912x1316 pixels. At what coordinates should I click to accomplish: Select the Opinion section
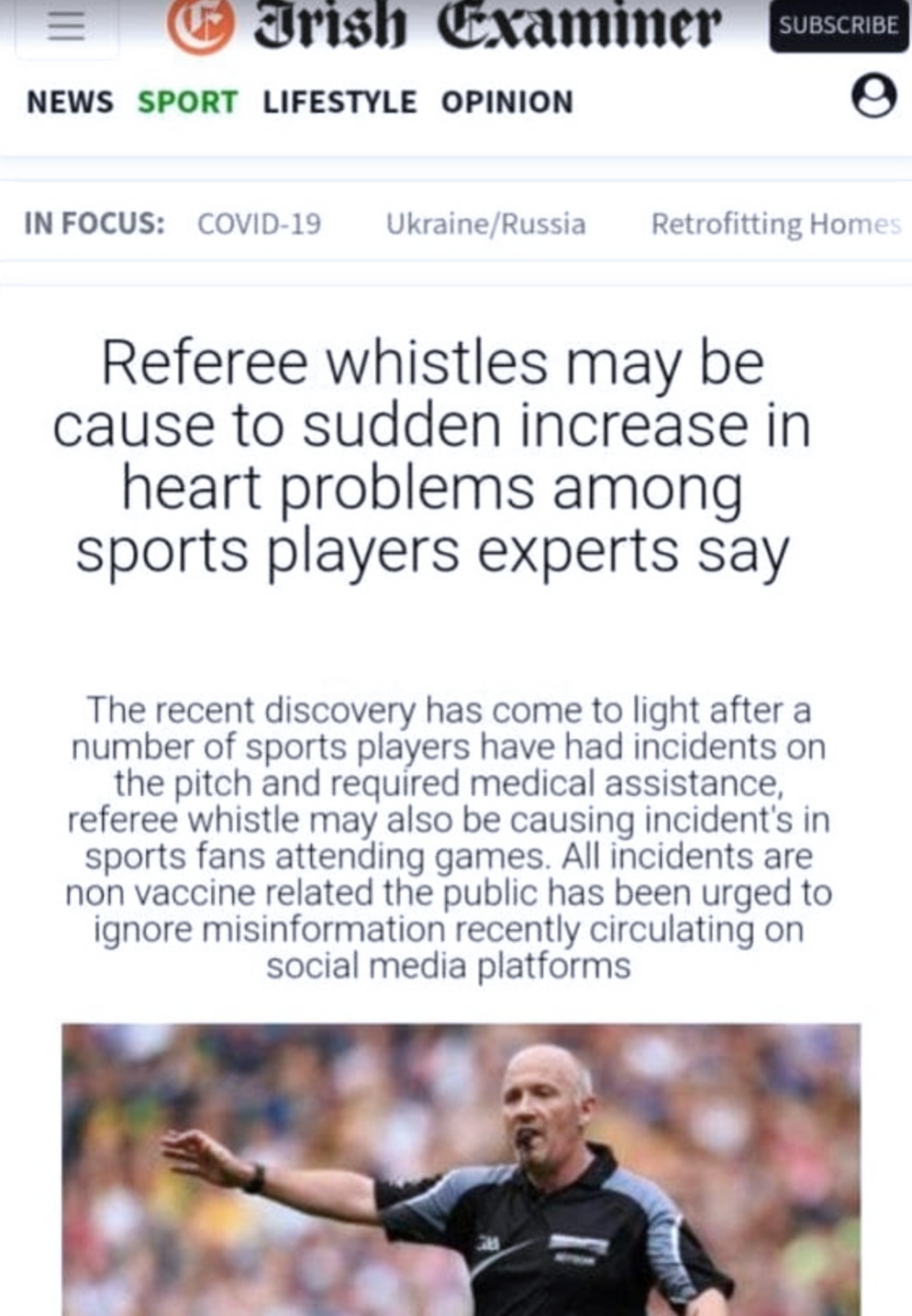coord(506,102)
